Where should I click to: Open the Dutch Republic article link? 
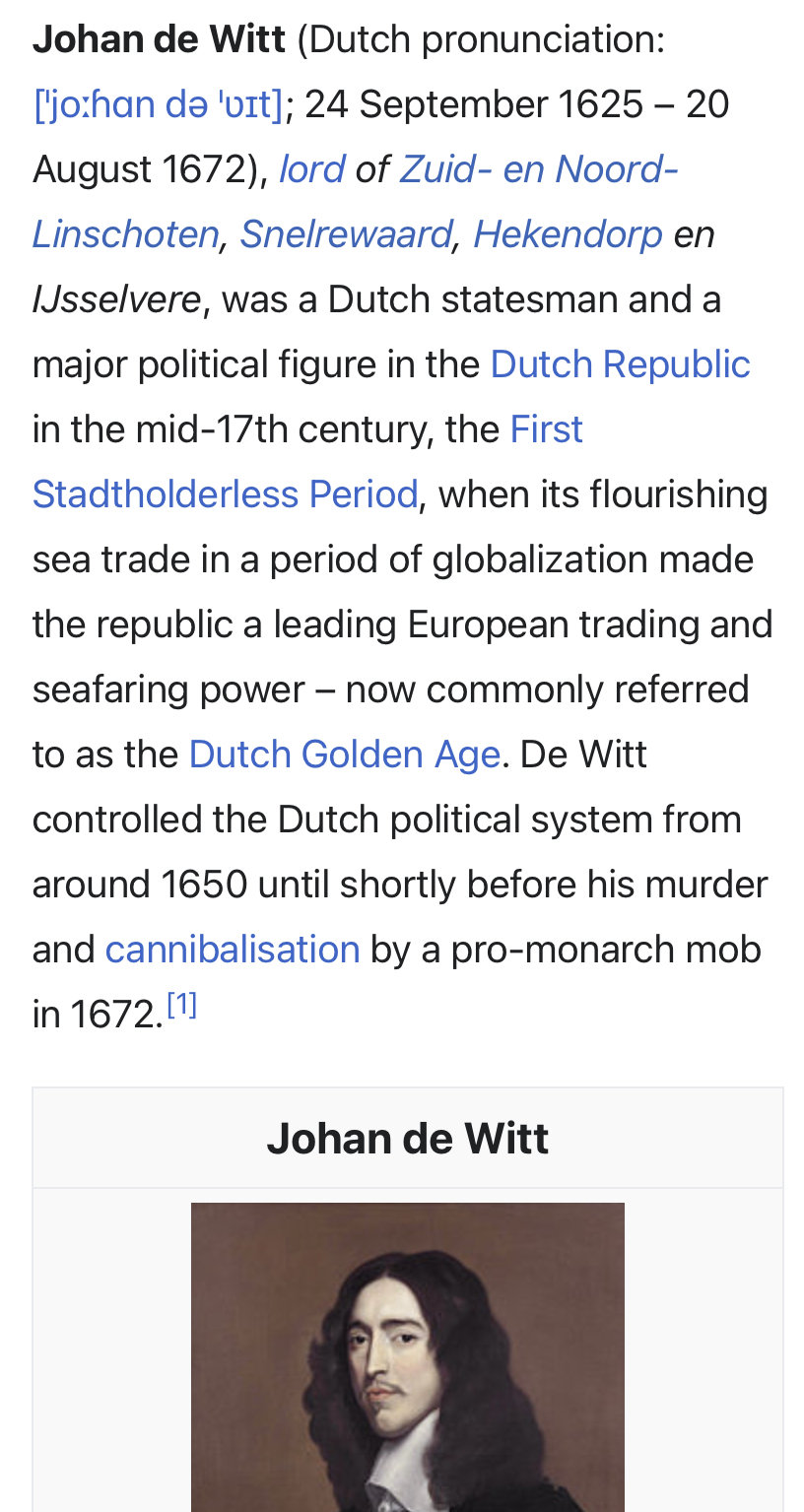pos(620,364)
